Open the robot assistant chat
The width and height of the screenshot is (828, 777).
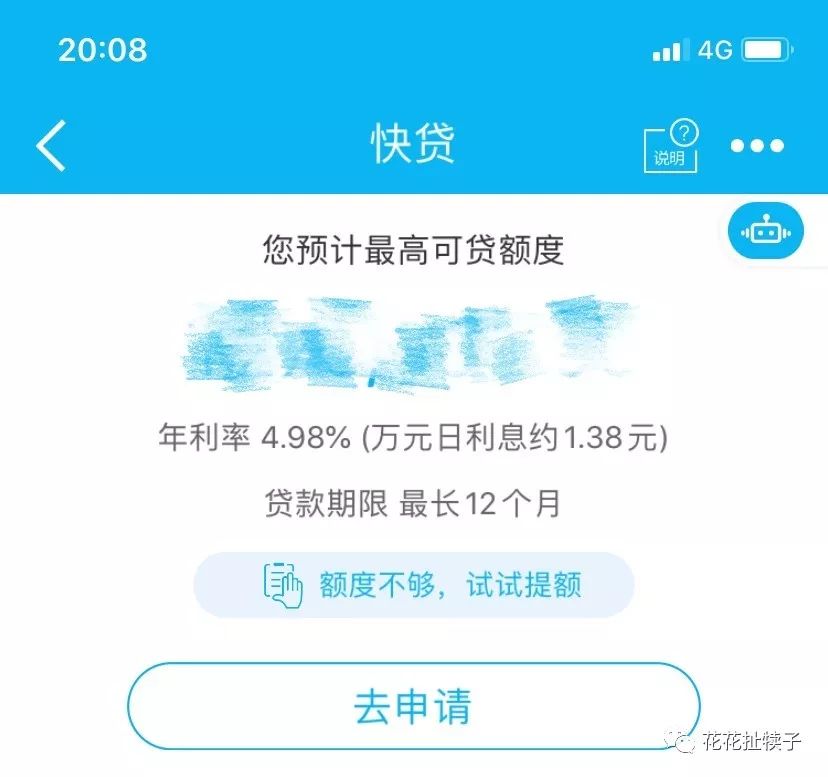[765, 232]
